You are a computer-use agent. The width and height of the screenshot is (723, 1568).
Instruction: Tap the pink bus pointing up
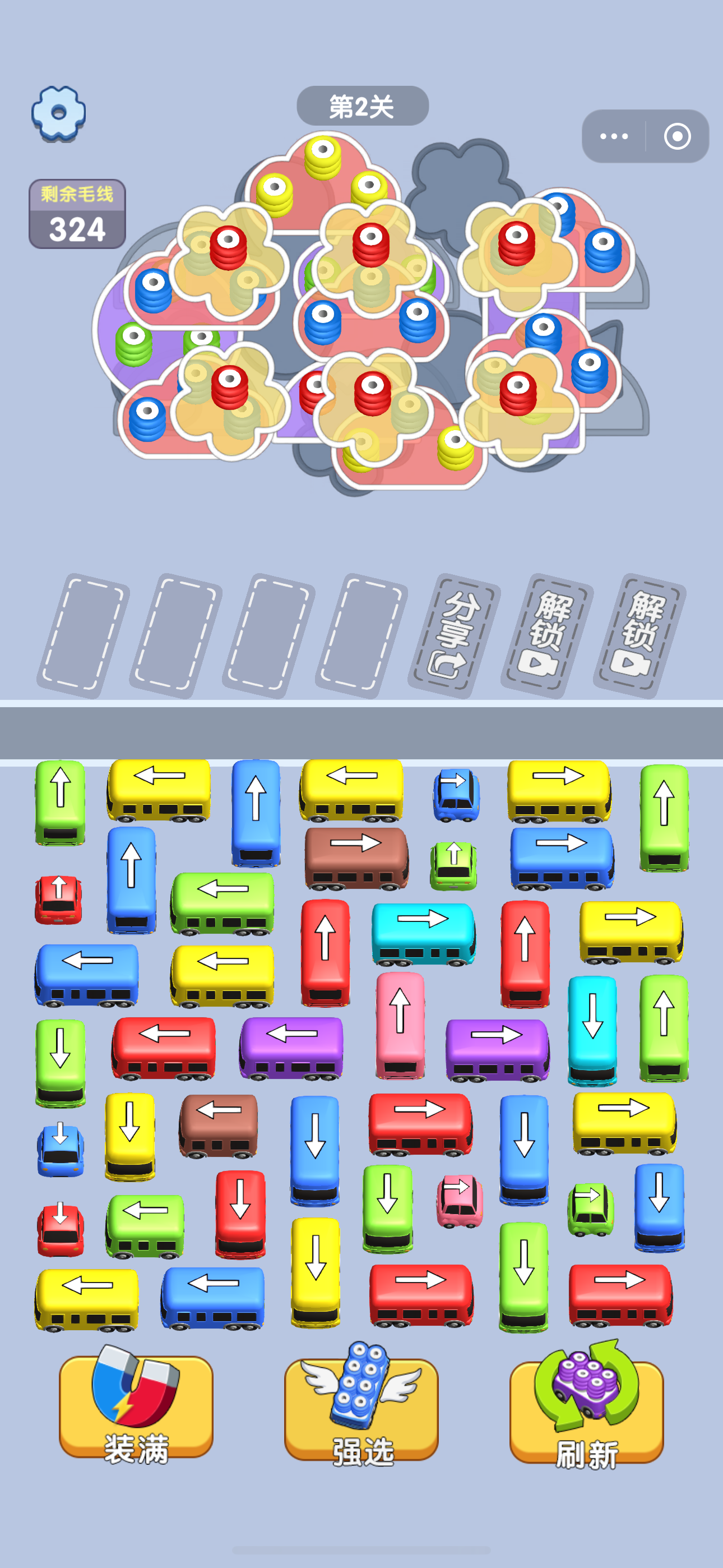click(400, 1025)
